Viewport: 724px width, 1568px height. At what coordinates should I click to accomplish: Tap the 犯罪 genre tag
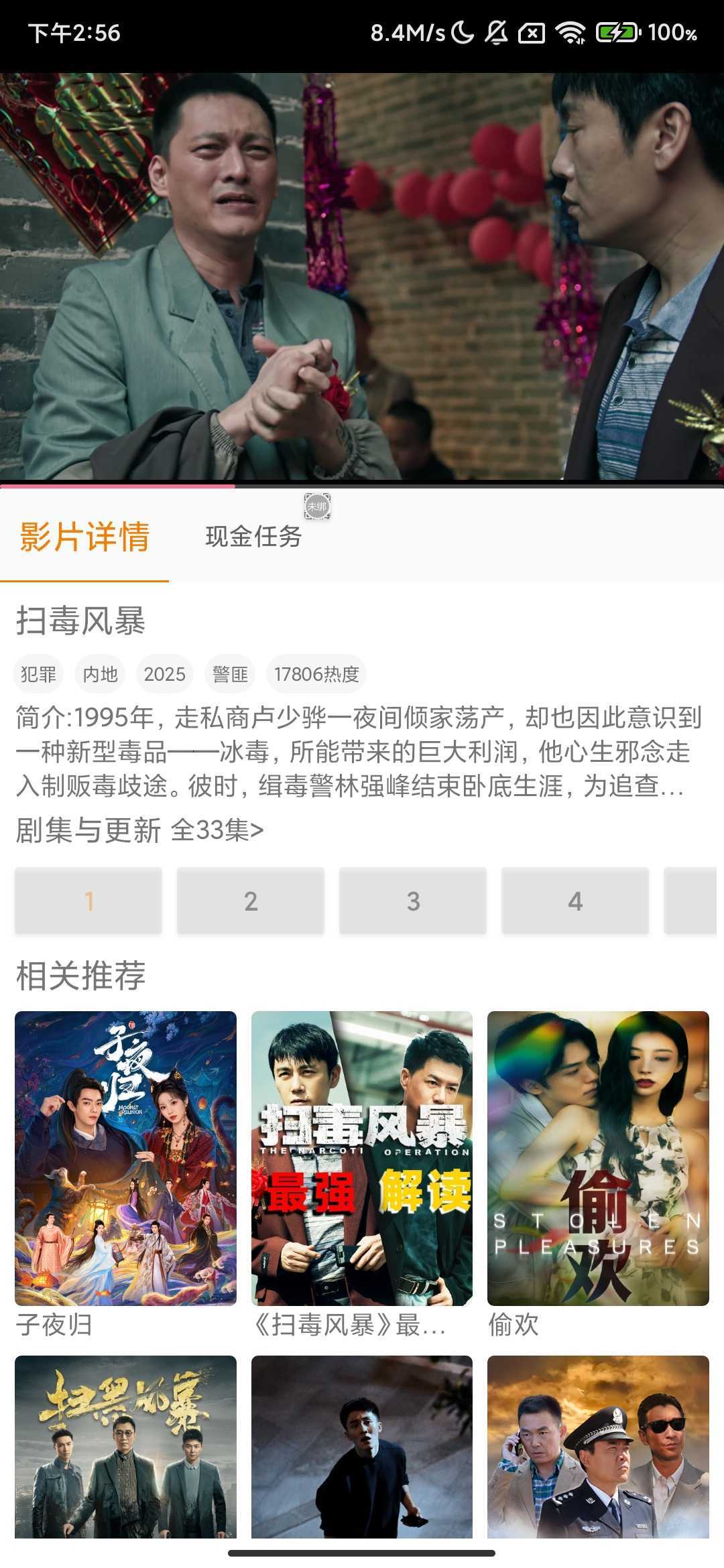[38, 674]
